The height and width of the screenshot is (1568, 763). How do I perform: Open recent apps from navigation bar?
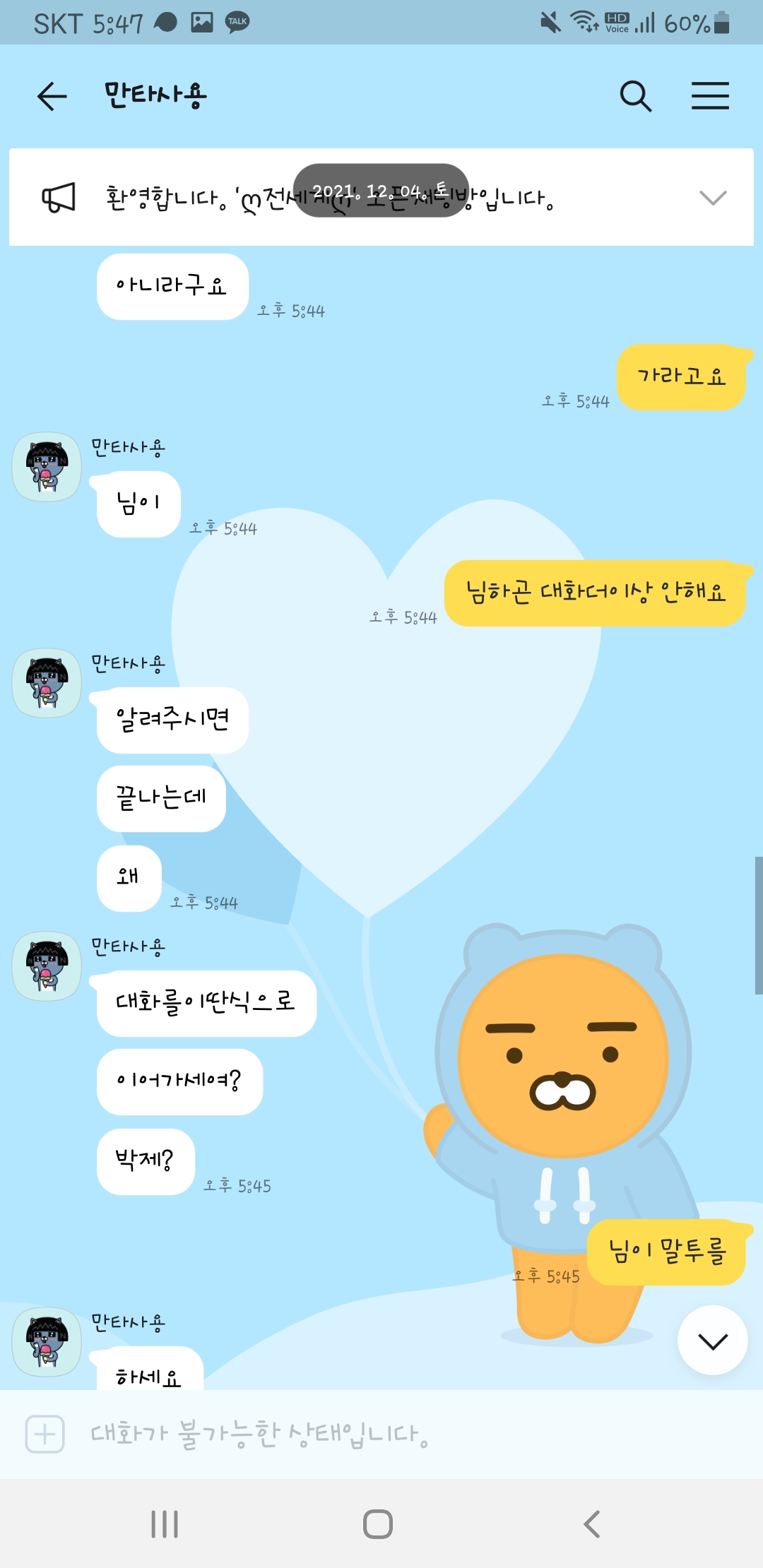[x=165, y=1524]
